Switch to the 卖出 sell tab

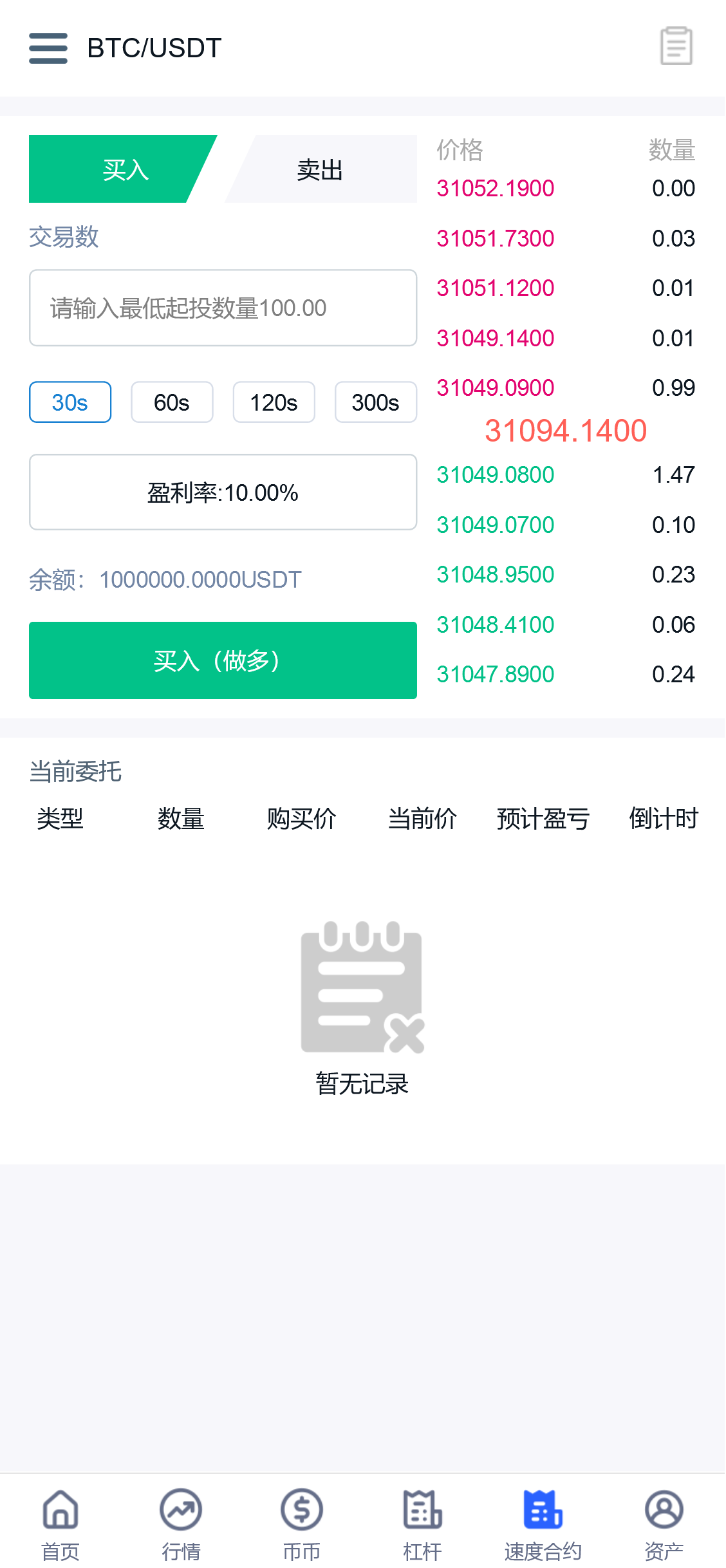[320, 169]
